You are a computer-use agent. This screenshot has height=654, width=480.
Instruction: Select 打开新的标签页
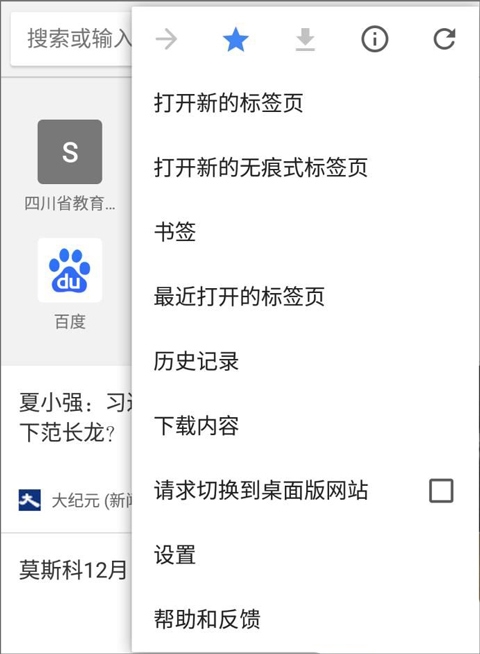coord(305,103)
